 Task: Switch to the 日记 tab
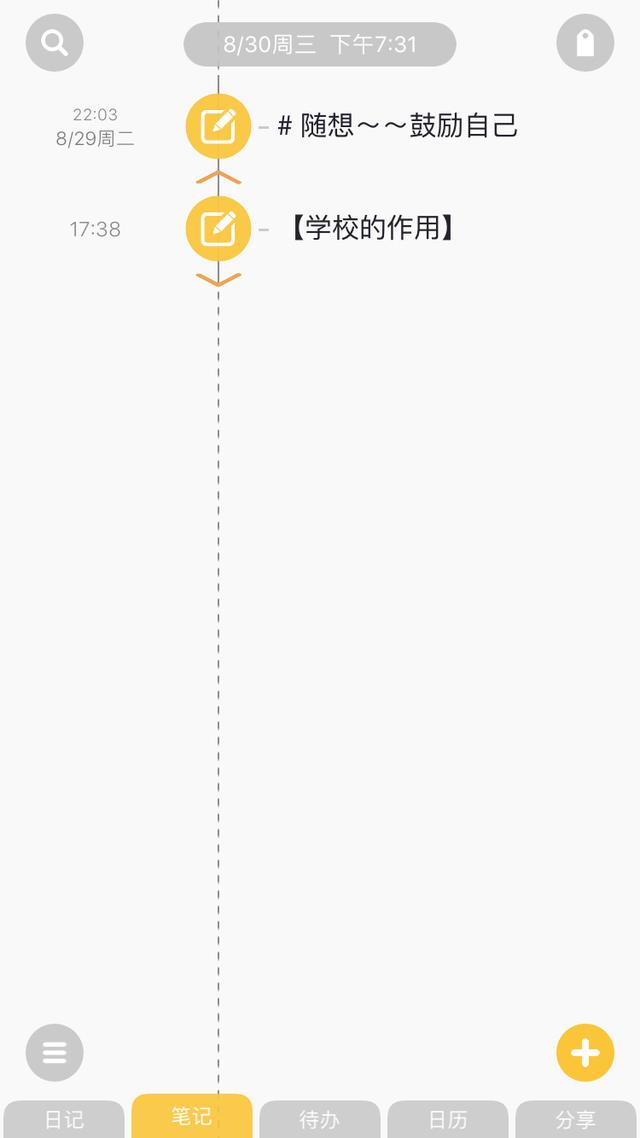pos(64,1119)
